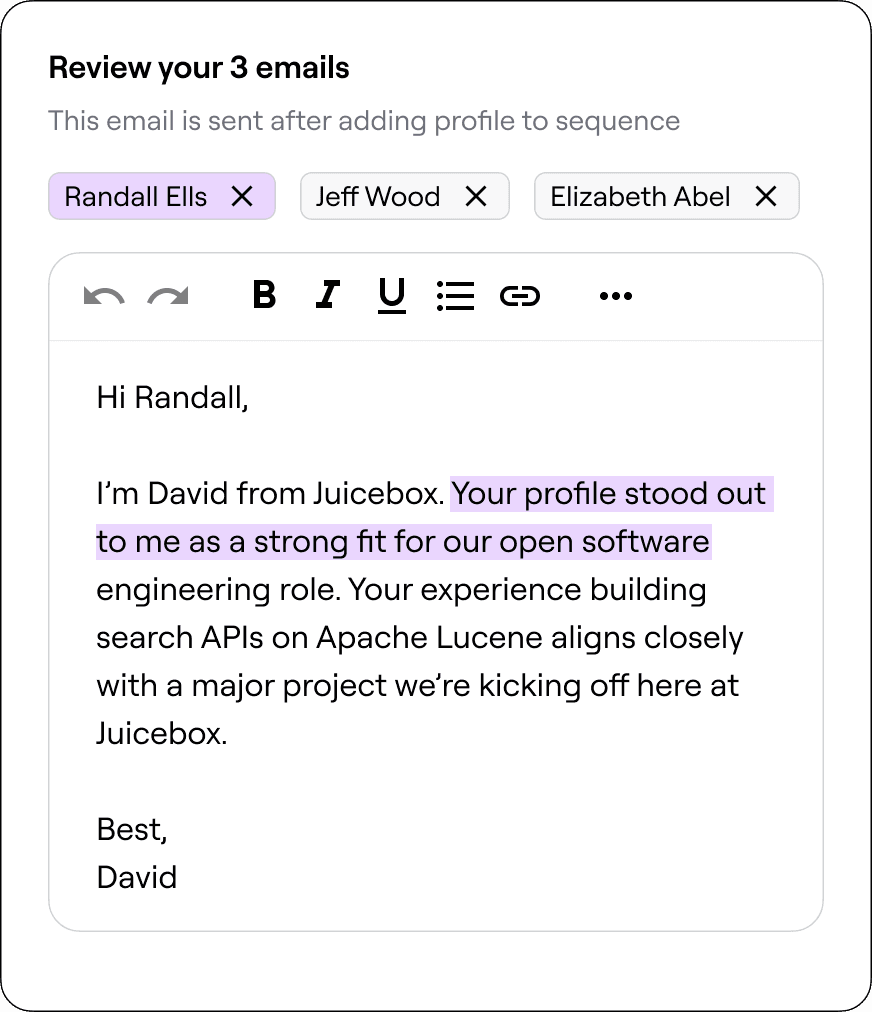The height and width of the screenshot is (1012, 872).
Task: Click the Redo icon in the toolbar
Action: (x=168, y=296)
